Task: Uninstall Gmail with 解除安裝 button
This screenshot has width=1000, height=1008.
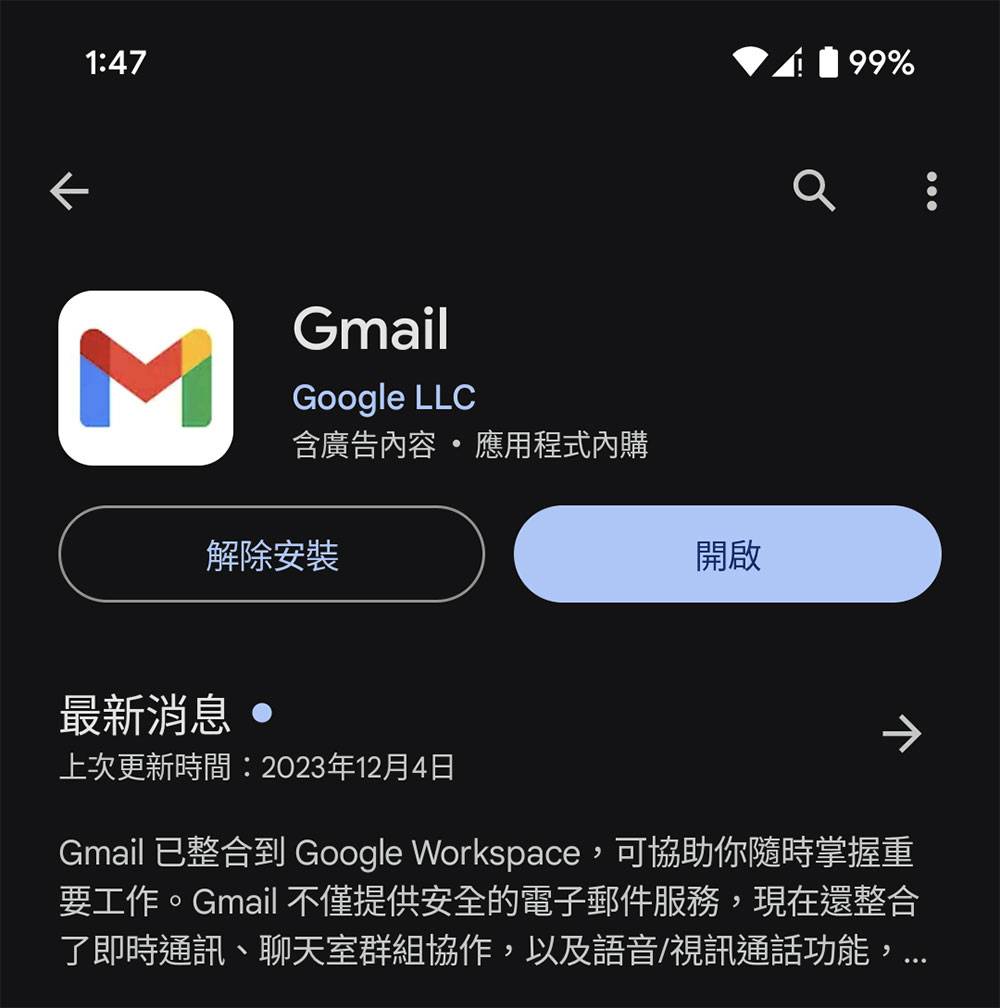Action: point(272,555)
